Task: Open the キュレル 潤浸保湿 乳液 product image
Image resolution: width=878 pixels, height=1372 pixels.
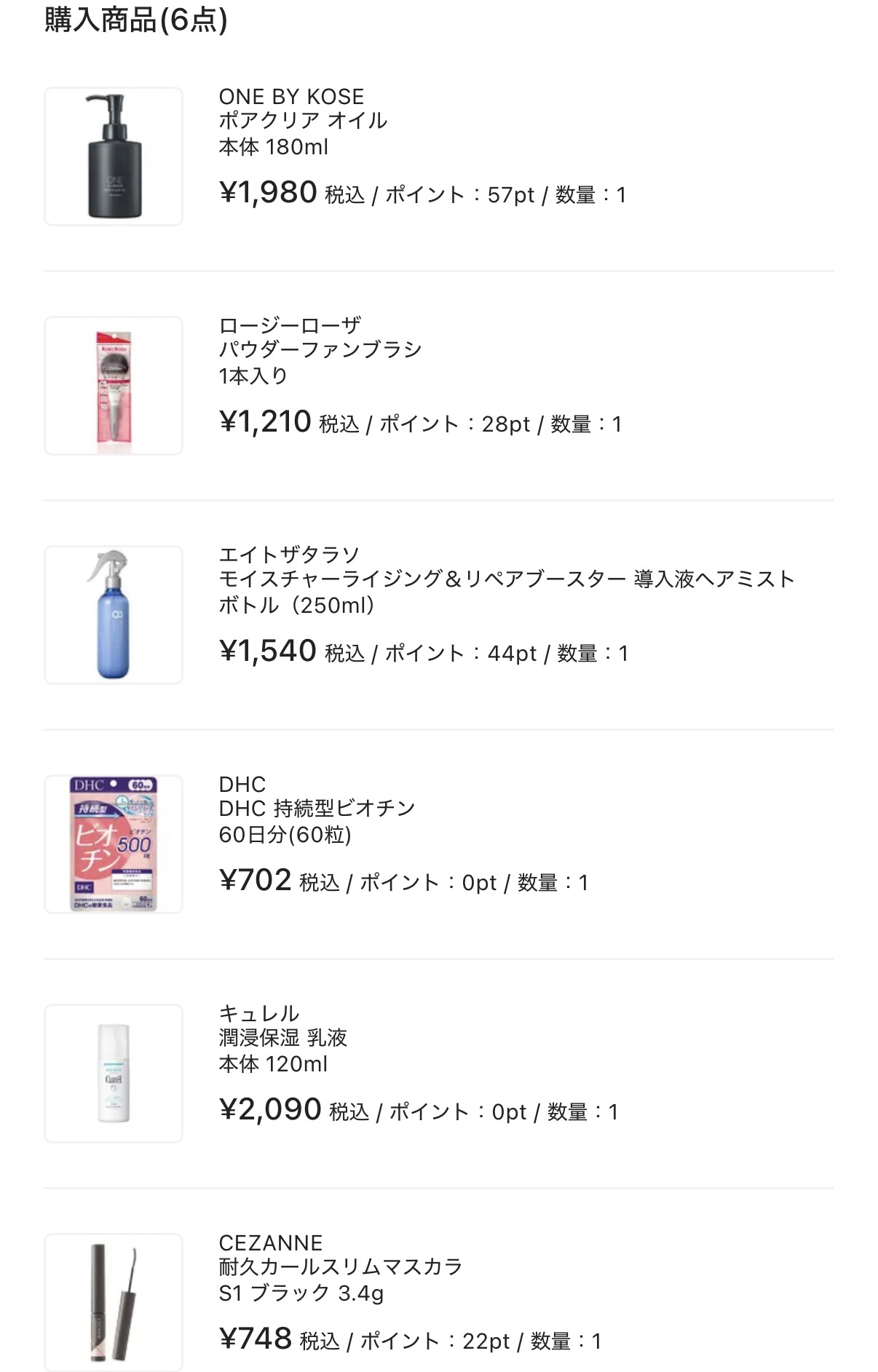Action: coord(114,1074)
